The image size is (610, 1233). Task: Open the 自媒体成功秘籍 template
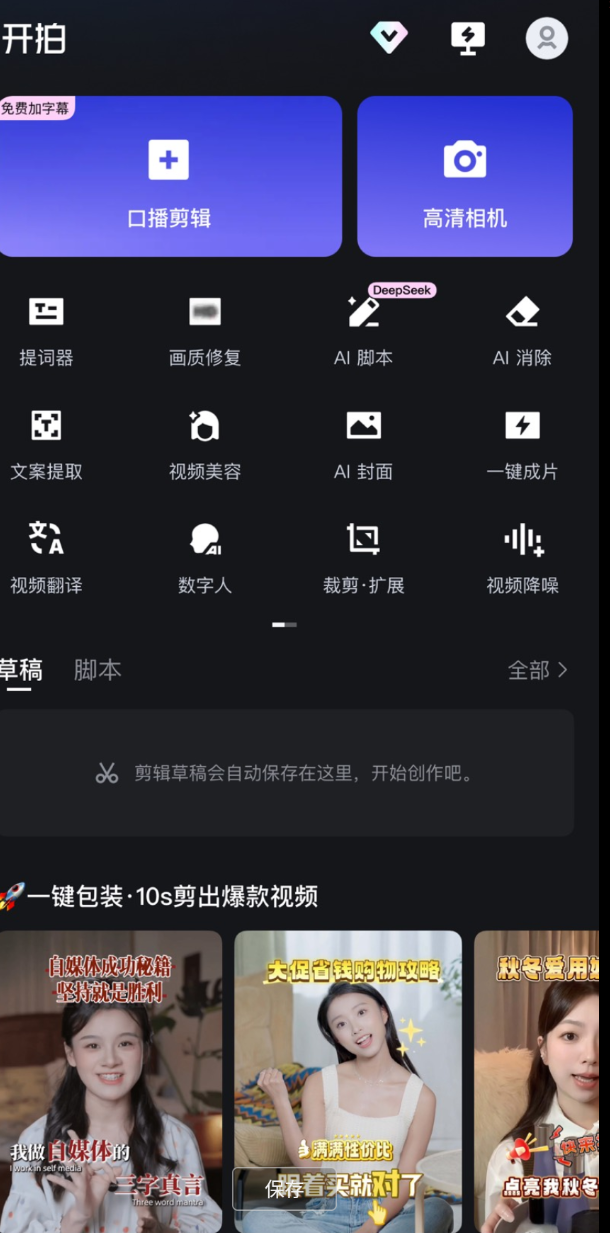point(110,1080)
